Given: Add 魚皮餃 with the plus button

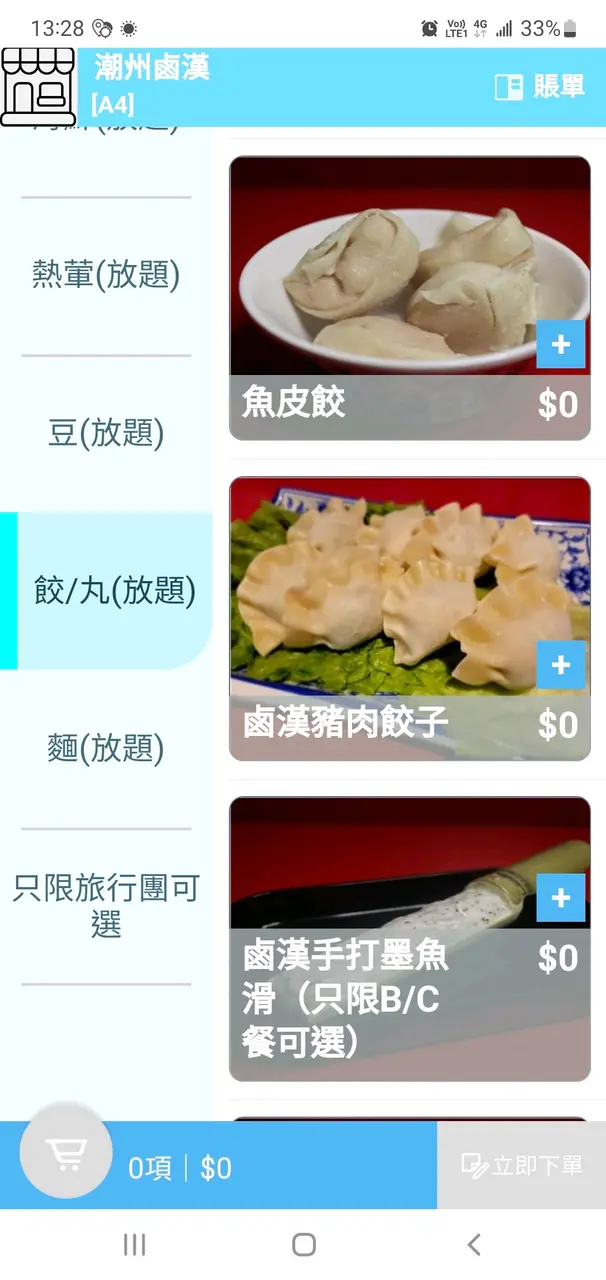Looking at the screenshot, I should point(560,345).
